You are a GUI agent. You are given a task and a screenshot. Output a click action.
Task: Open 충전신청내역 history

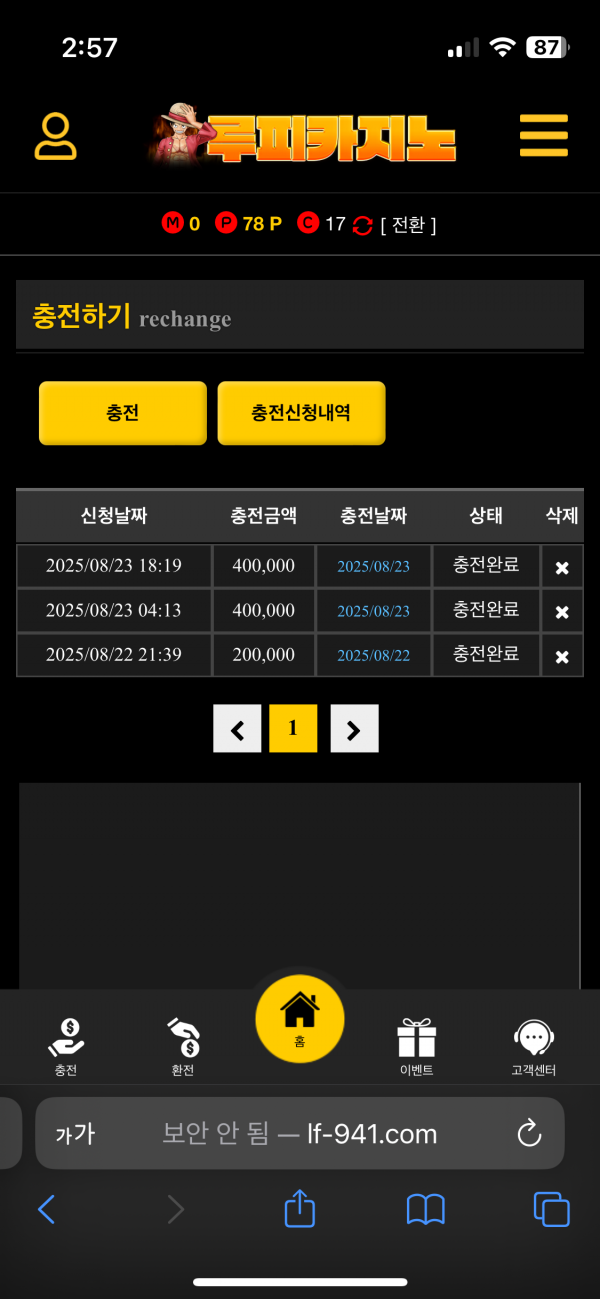tap(301, 412)
